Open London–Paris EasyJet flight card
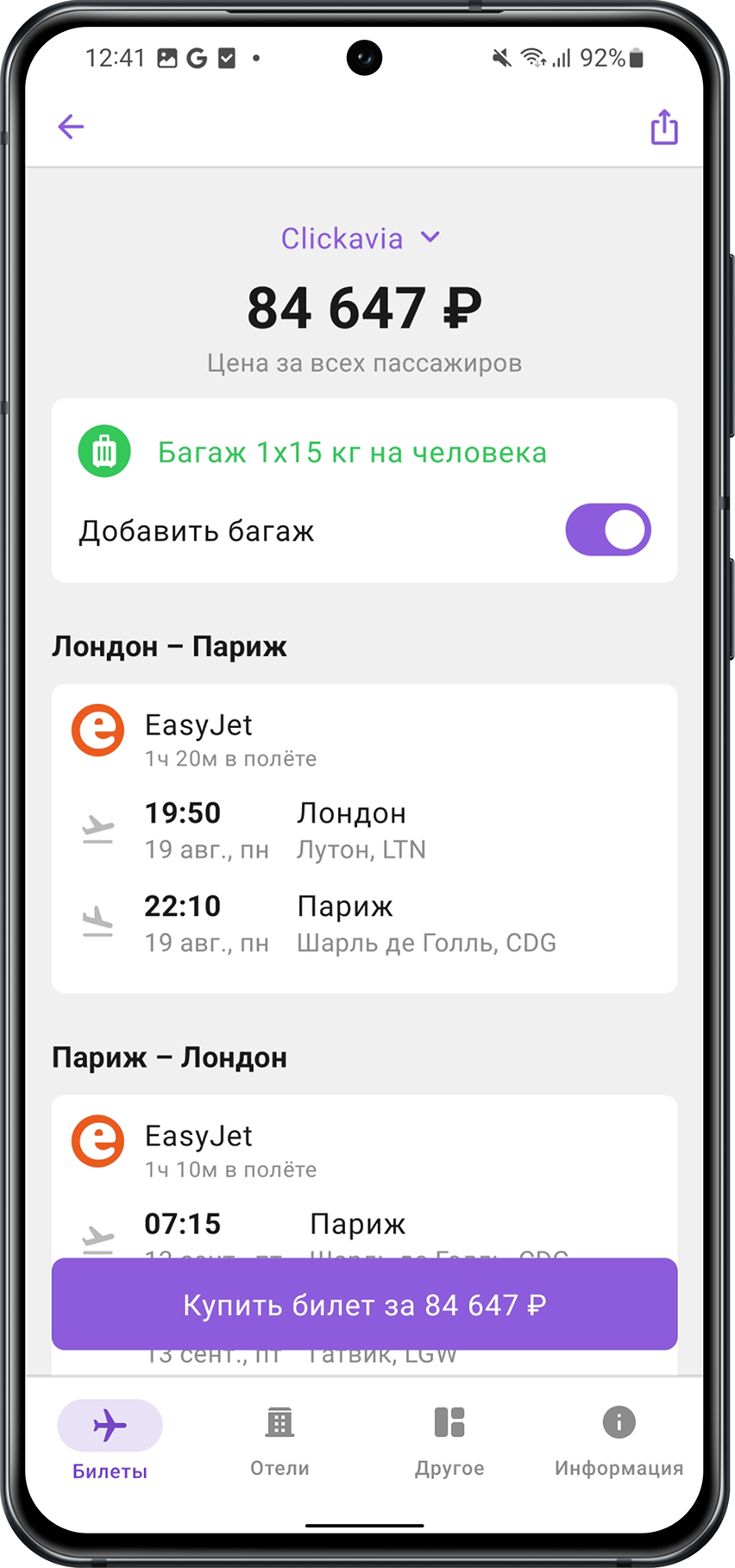735x1568 pixels. point(364,837)
